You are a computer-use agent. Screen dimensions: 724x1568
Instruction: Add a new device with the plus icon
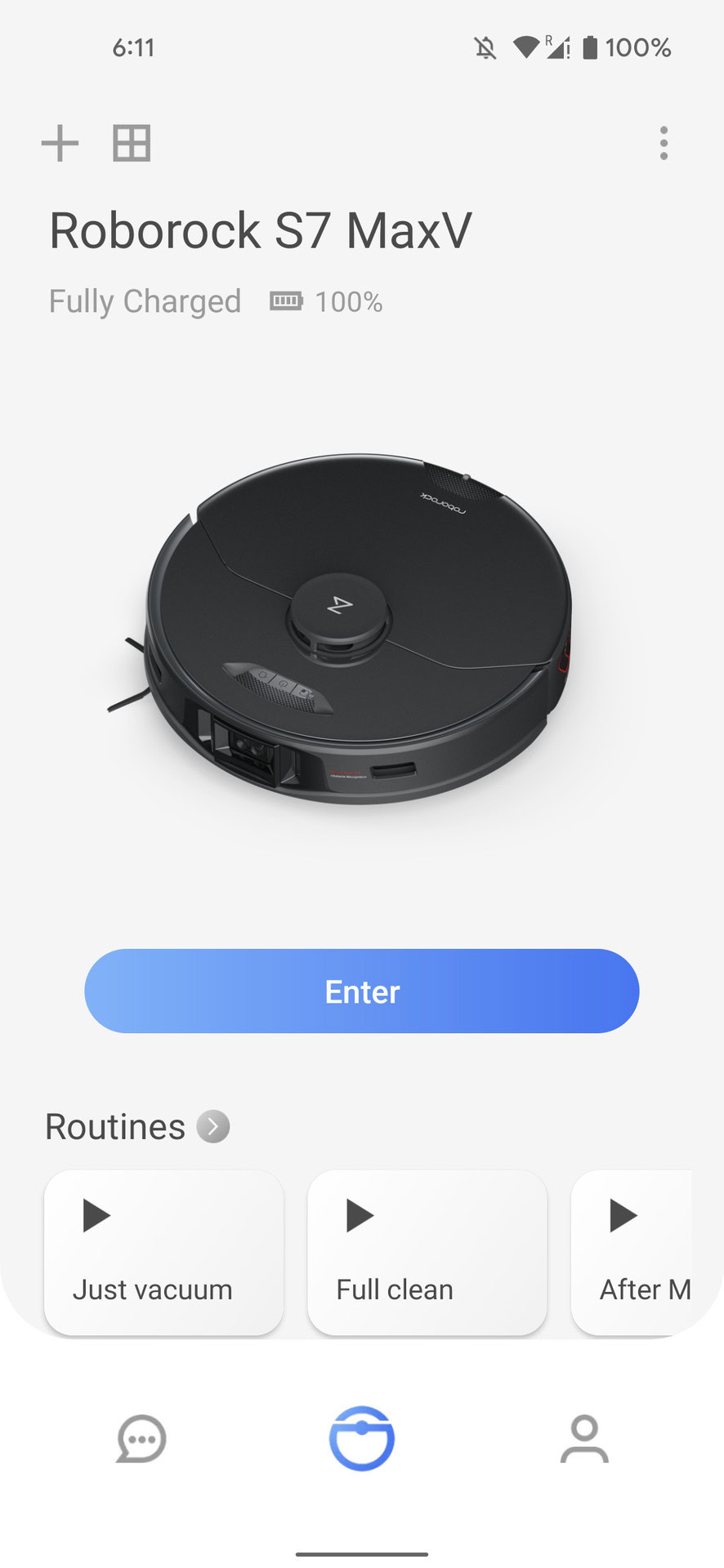tap(60, 144)
